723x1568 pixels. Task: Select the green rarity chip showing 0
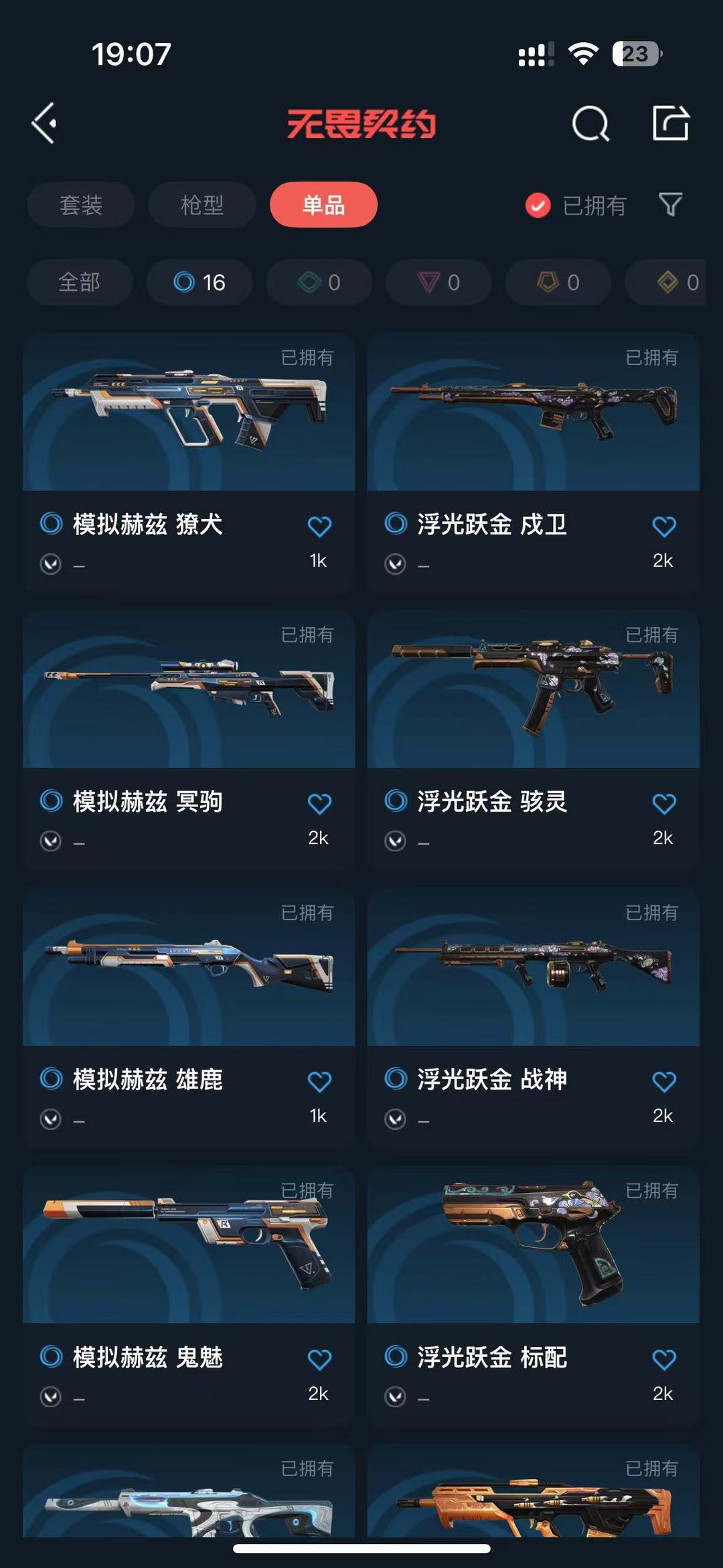click(319, 282)
